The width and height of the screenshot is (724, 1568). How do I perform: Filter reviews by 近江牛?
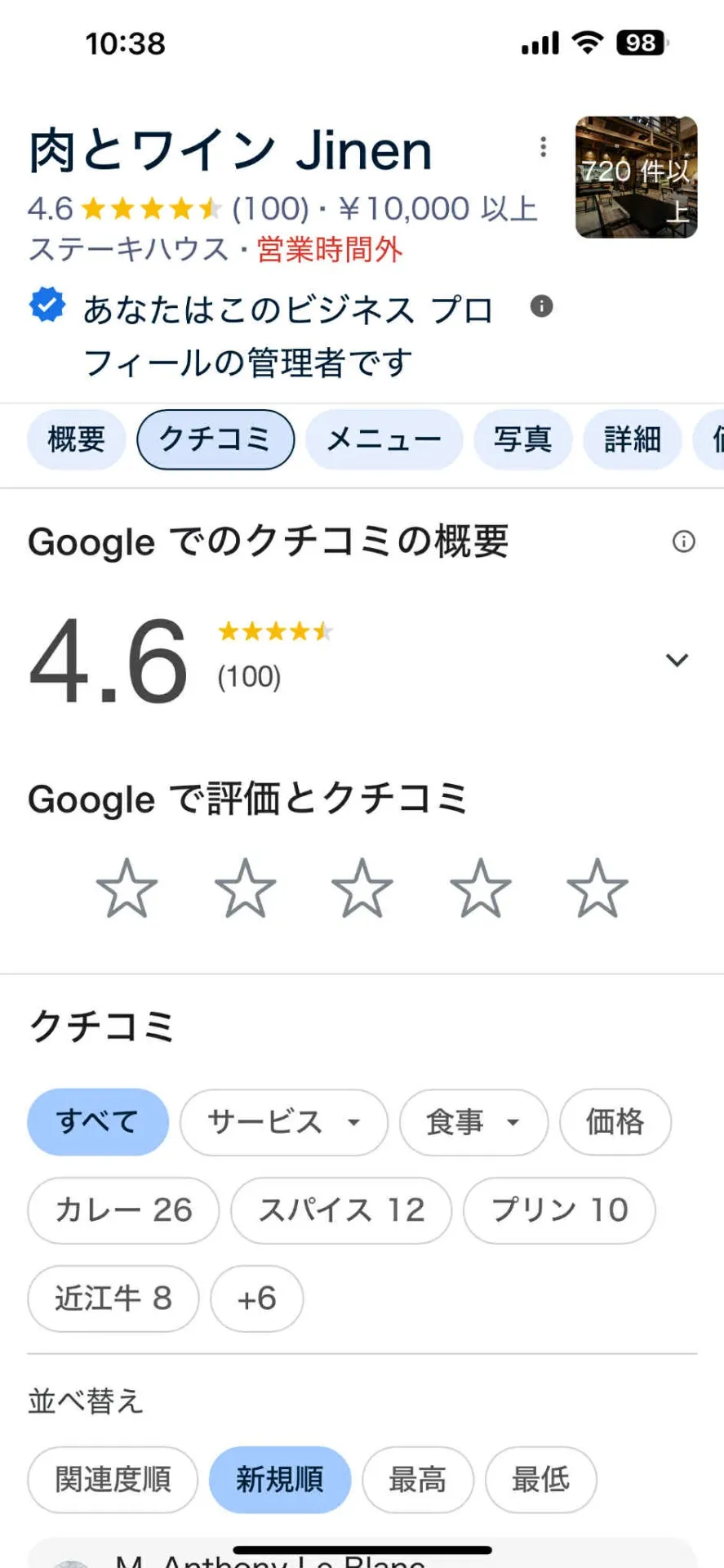tap(113, 1298)
